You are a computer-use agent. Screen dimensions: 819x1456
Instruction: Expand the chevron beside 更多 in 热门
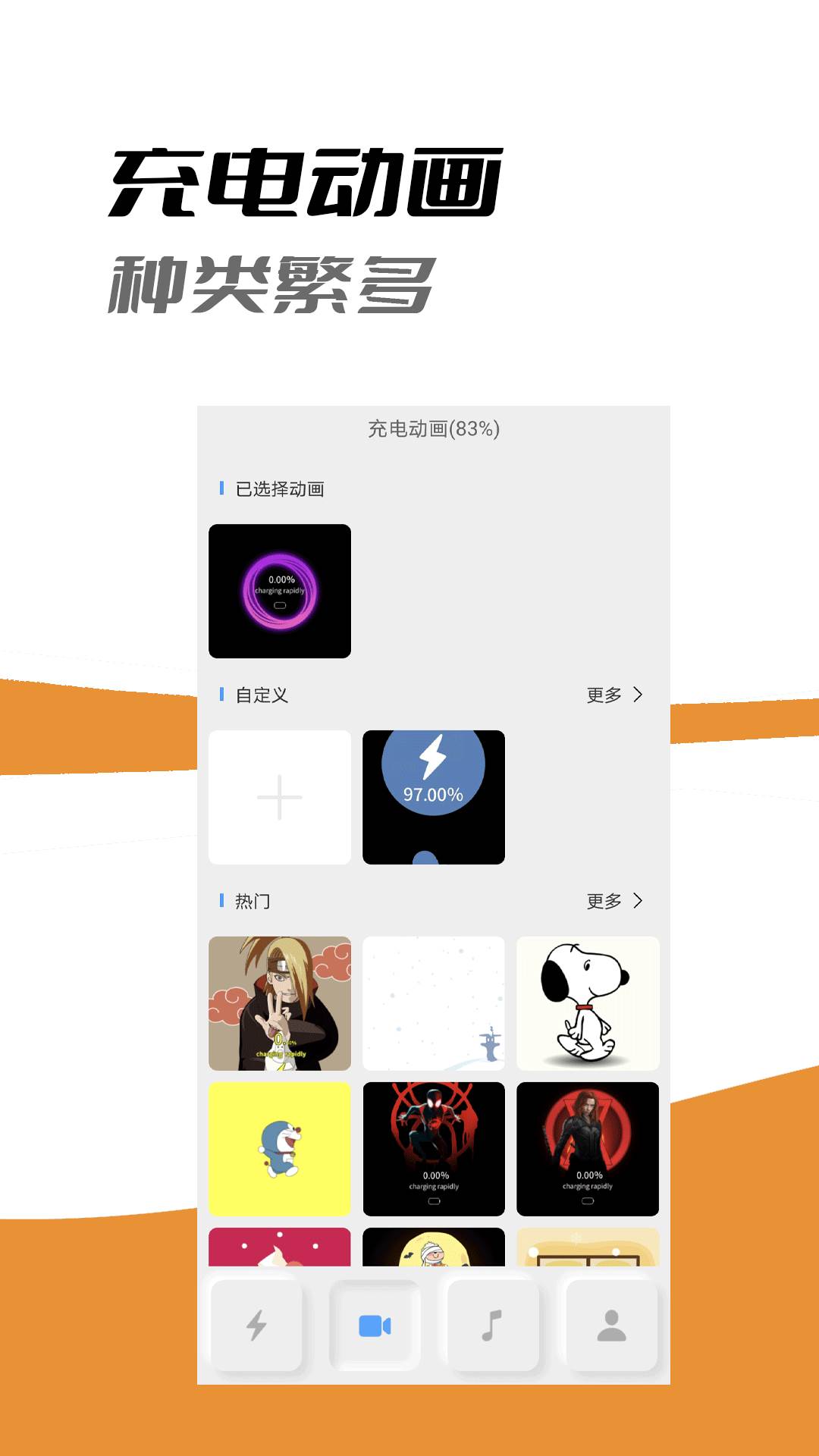[638, 902]
